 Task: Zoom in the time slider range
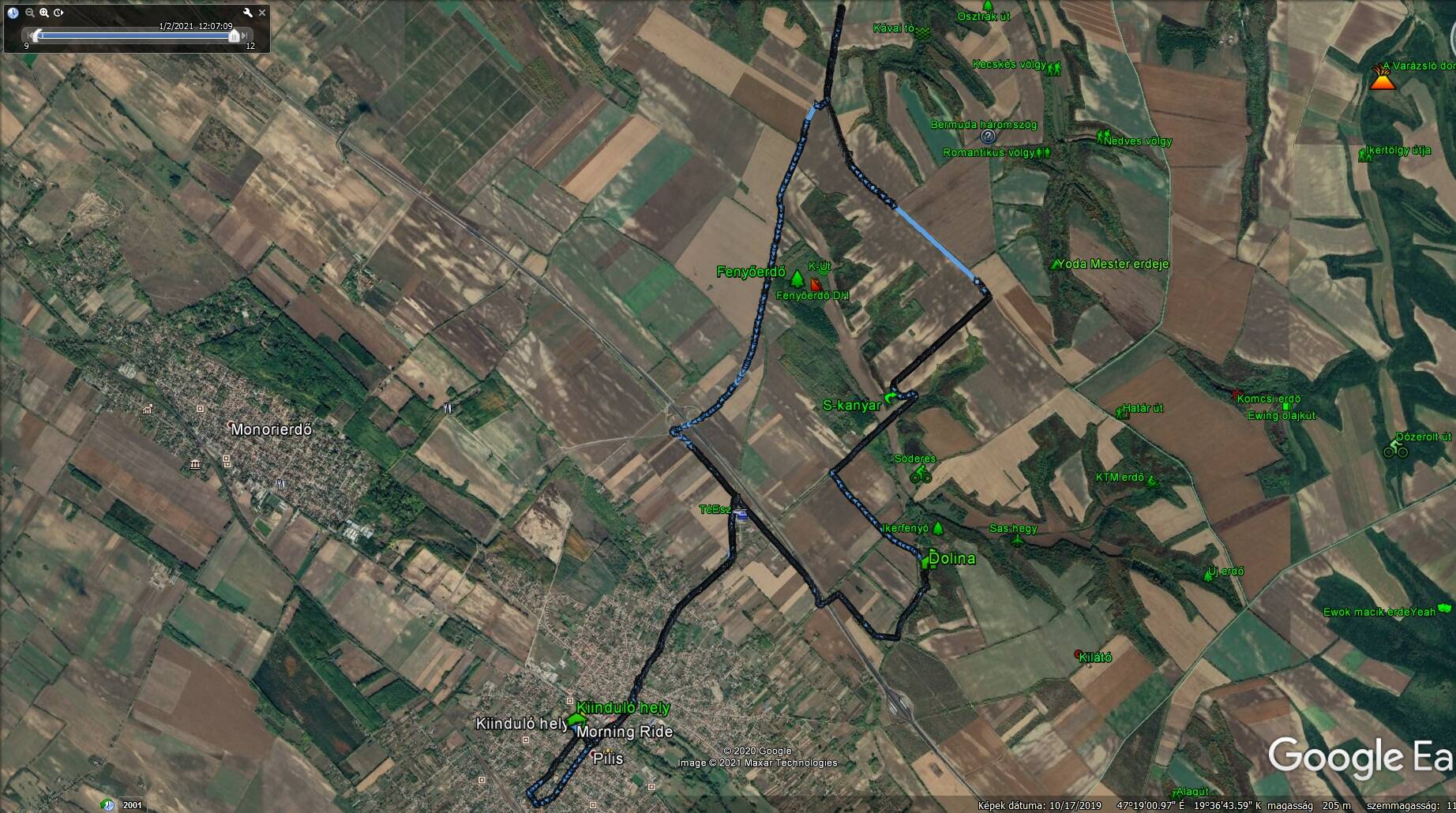point(44,13)
